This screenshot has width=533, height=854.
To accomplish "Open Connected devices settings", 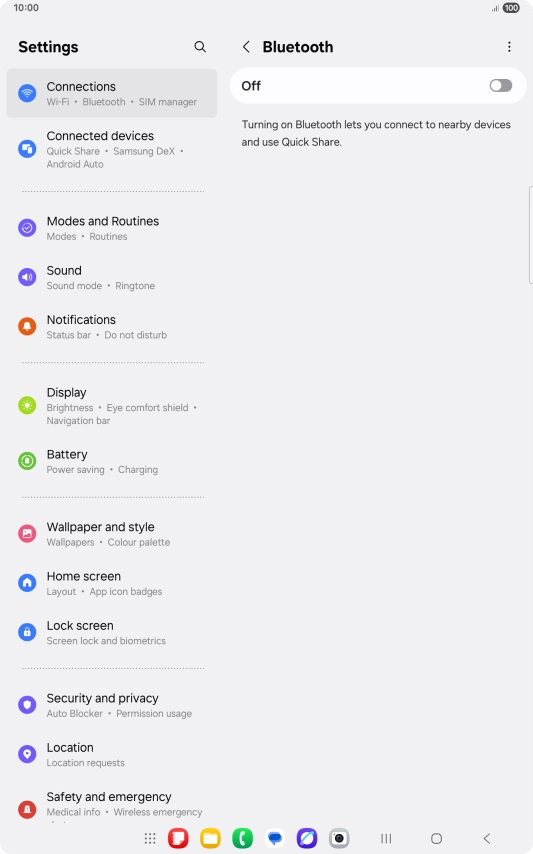I will pos(112,149).
